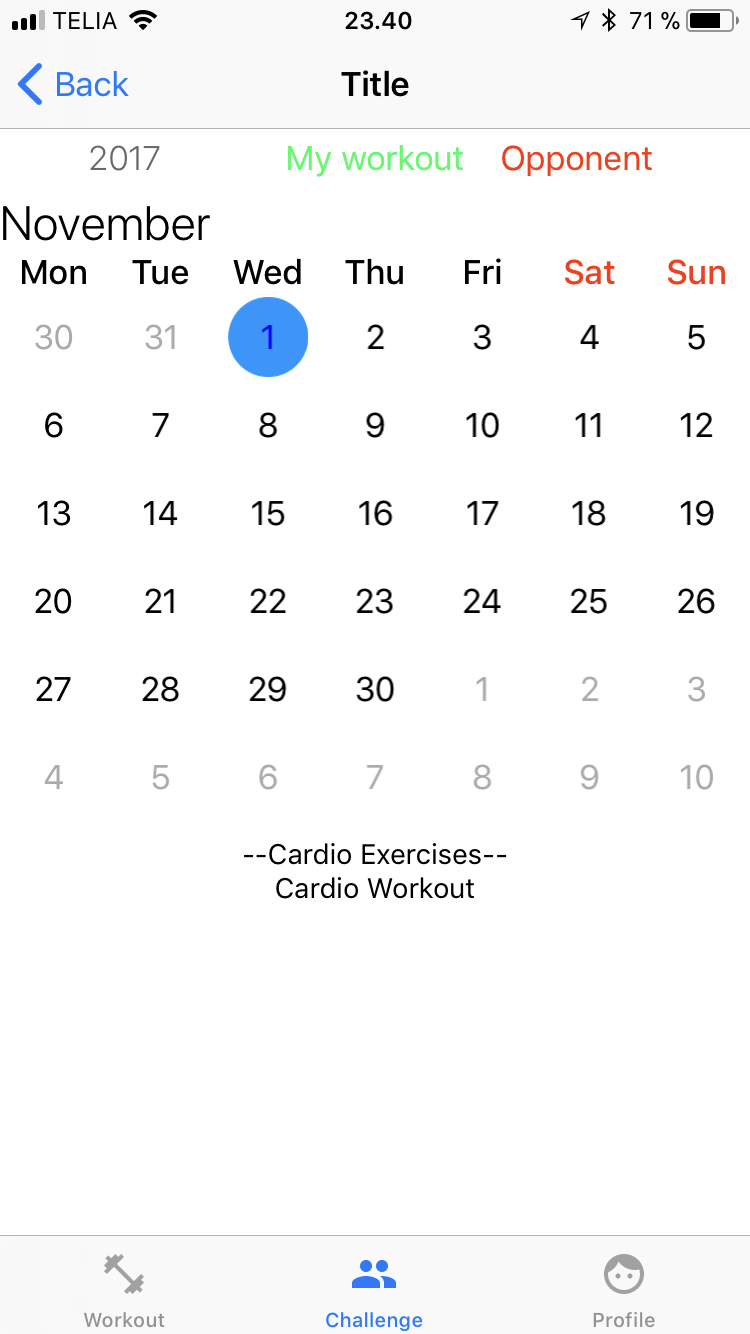Pick November 30 in the calendar

375,689
